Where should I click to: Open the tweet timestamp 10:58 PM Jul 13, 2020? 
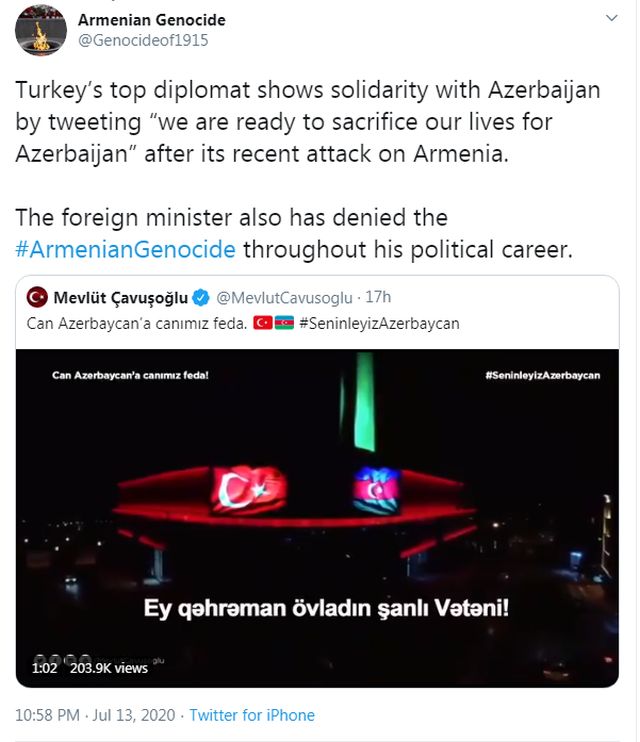[95, 715]
